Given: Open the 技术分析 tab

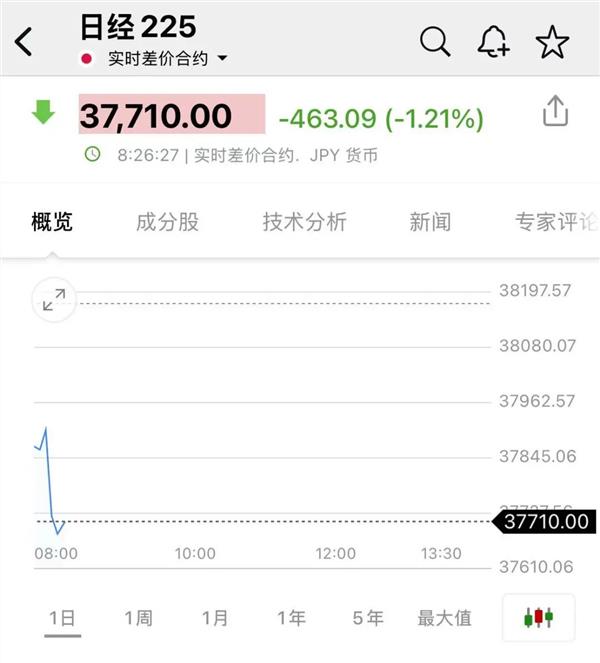Looking at the screenshot, I should tap(304, 222).
